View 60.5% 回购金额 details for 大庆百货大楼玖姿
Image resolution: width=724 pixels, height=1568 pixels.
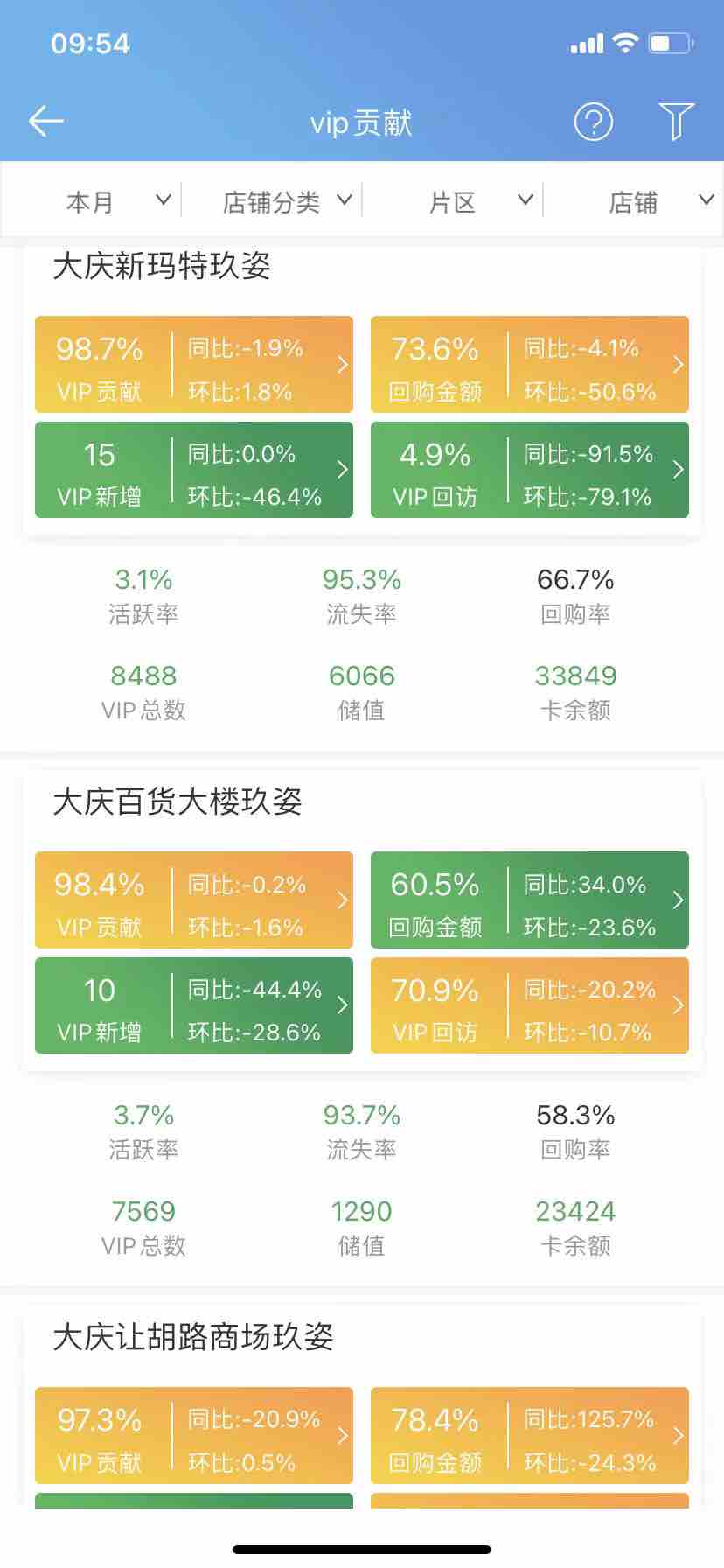[529, 900]
